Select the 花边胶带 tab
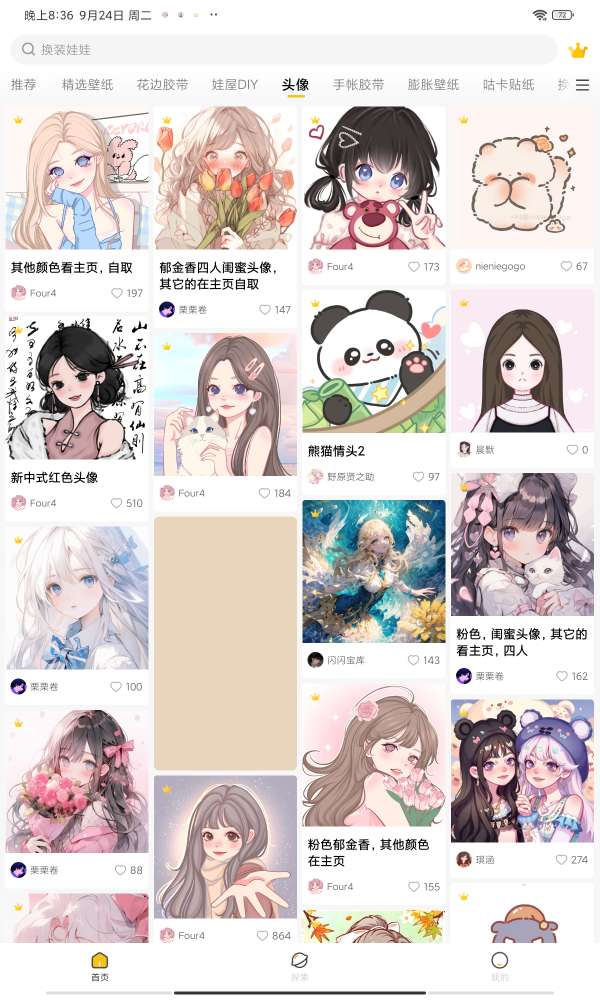The height and width of the screenshot is (1000, 600). [x=162, y=85]
